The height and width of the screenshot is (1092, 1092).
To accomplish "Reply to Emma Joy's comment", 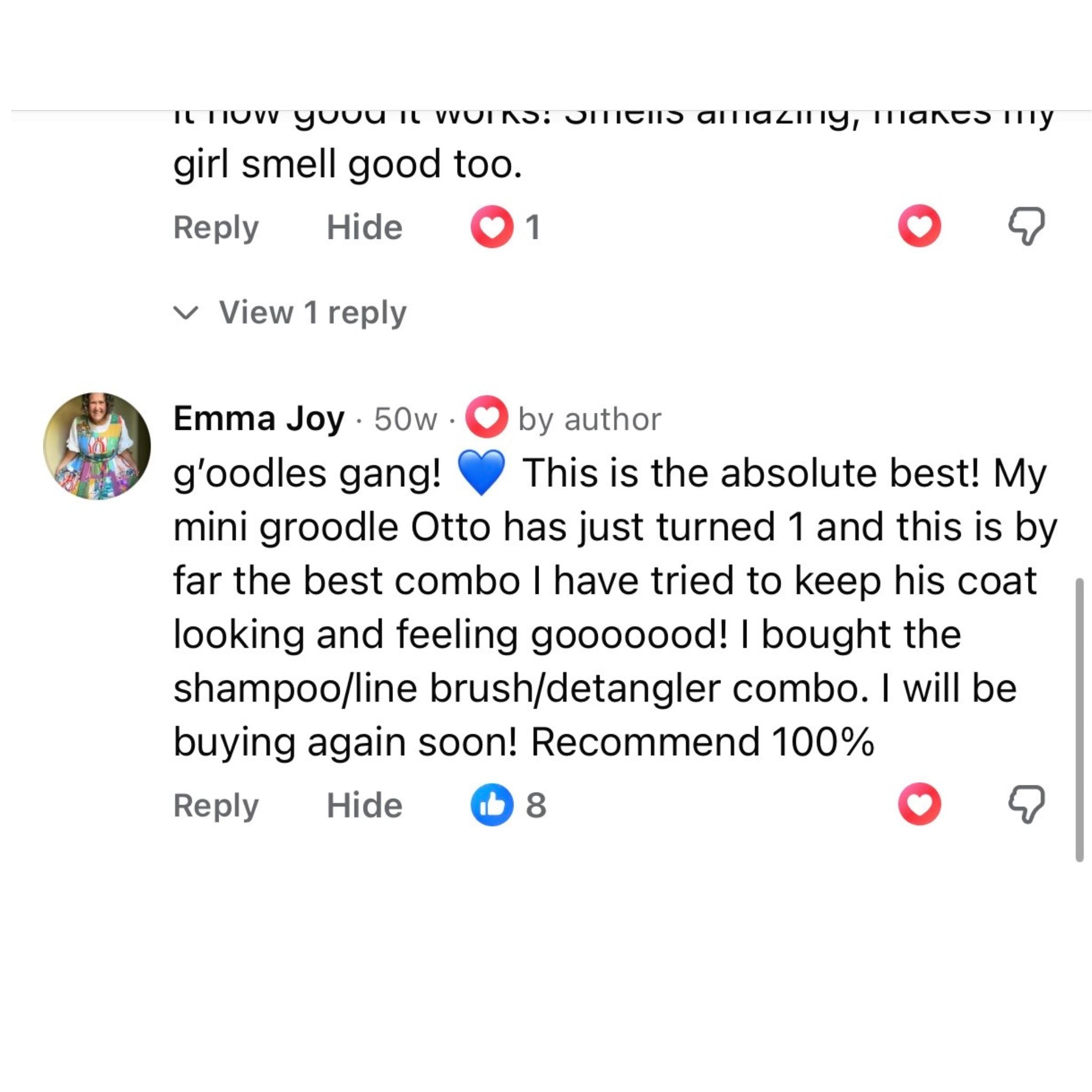I will 216,805.
